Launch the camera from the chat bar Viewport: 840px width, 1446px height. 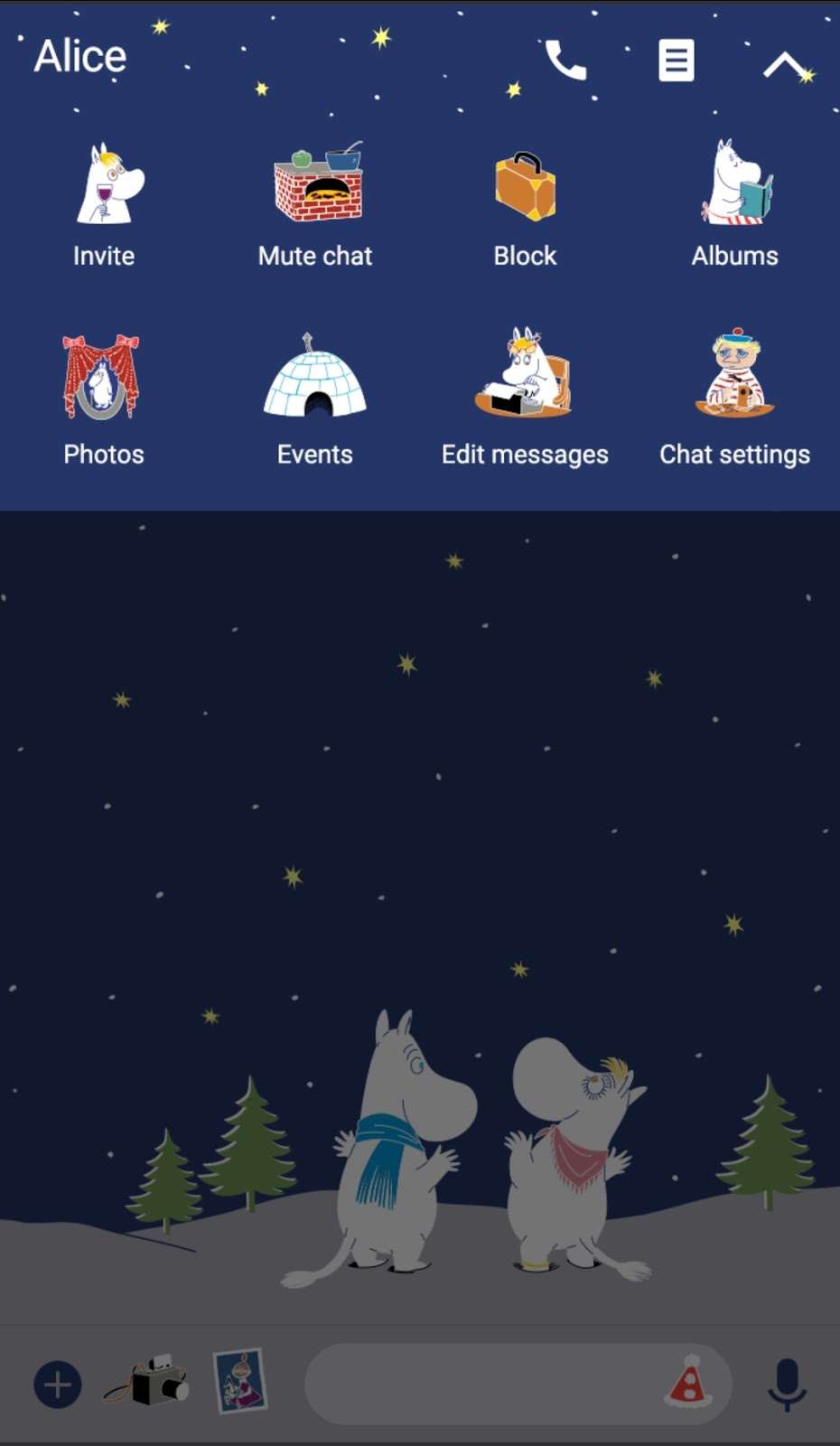coord(148,1381)
